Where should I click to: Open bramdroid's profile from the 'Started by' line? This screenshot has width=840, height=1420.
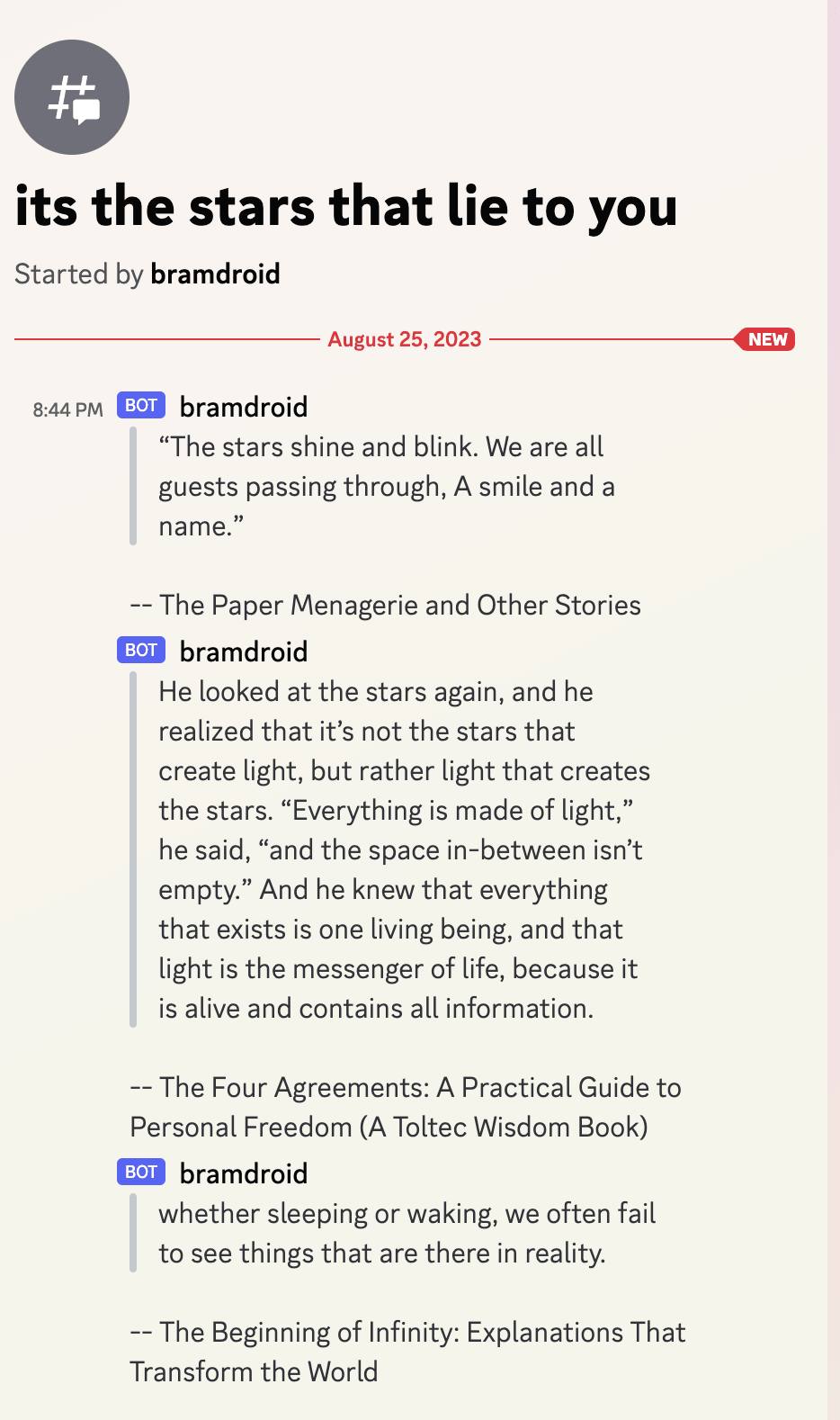(215, 274)
